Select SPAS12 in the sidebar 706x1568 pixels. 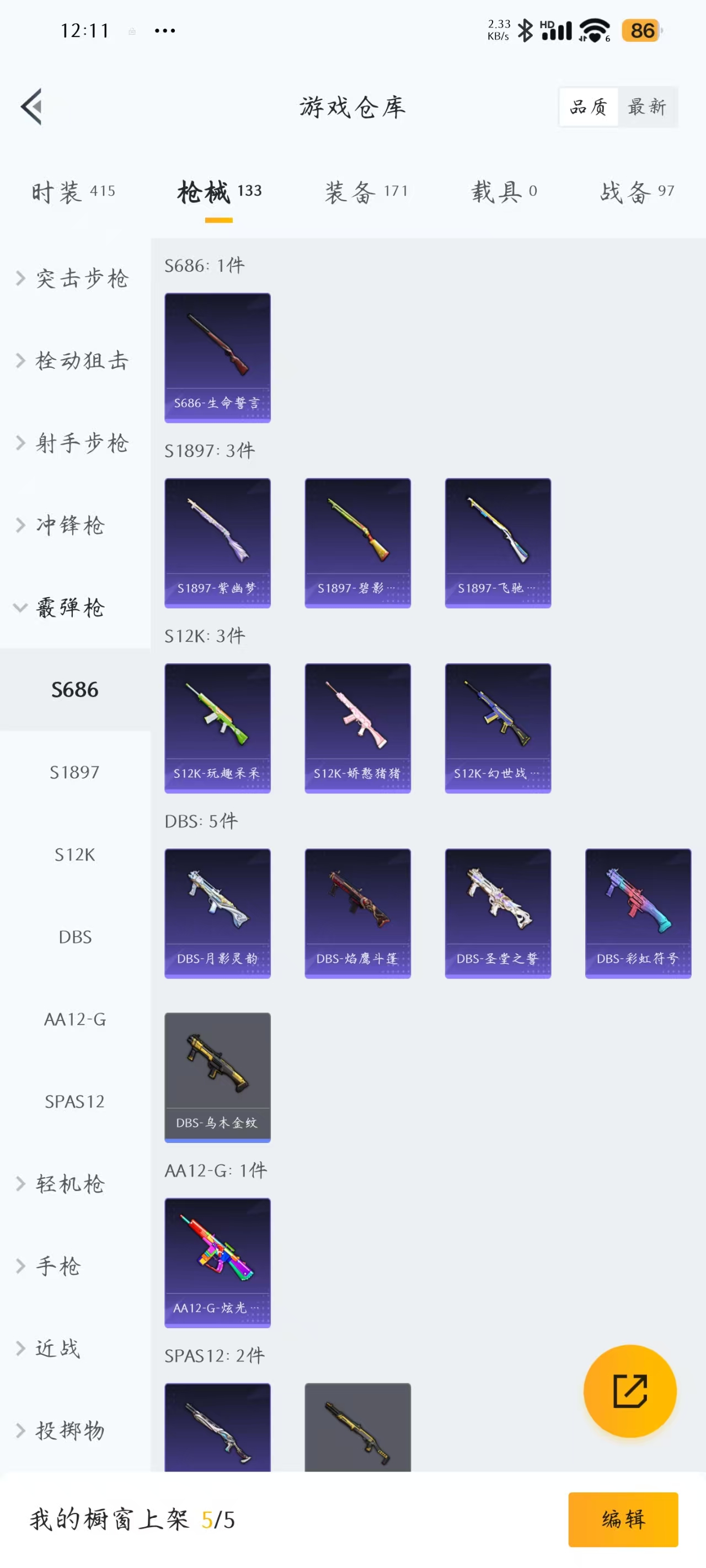(x=74, y=1101)
